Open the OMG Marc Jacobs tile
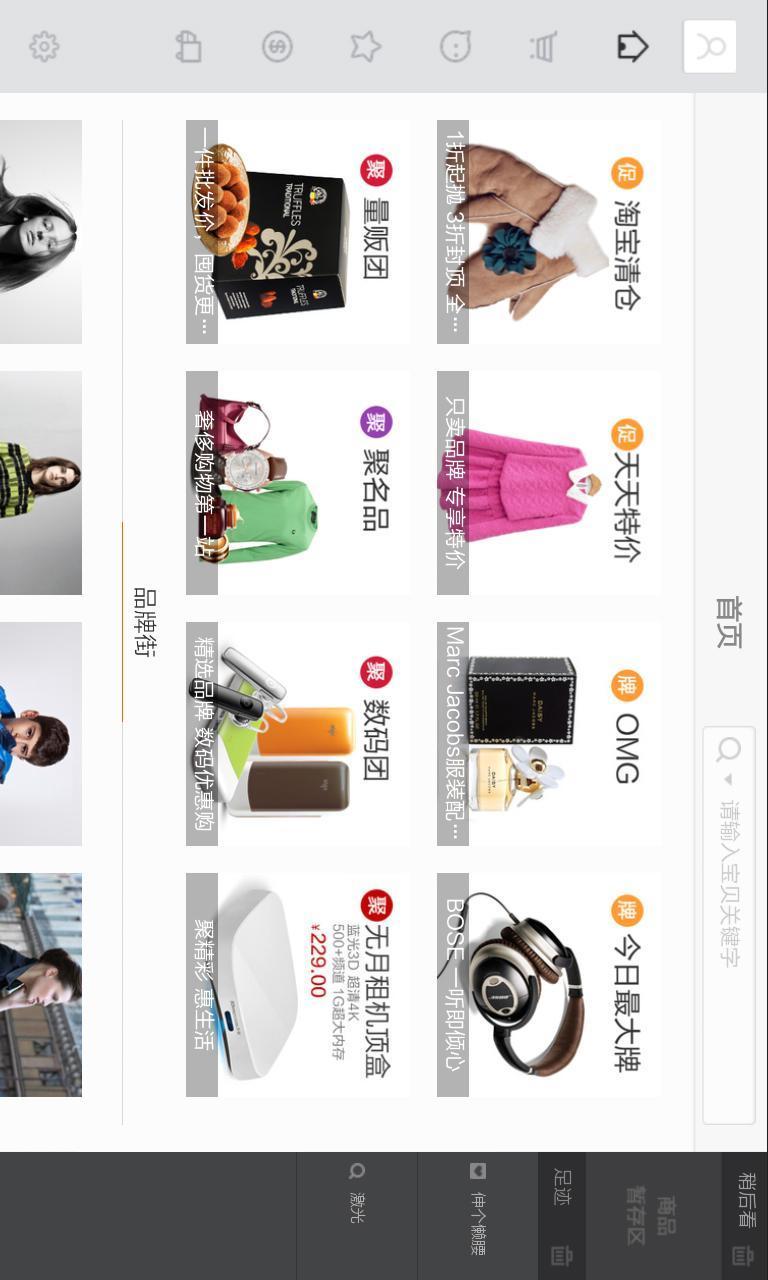 pos(548,734)
